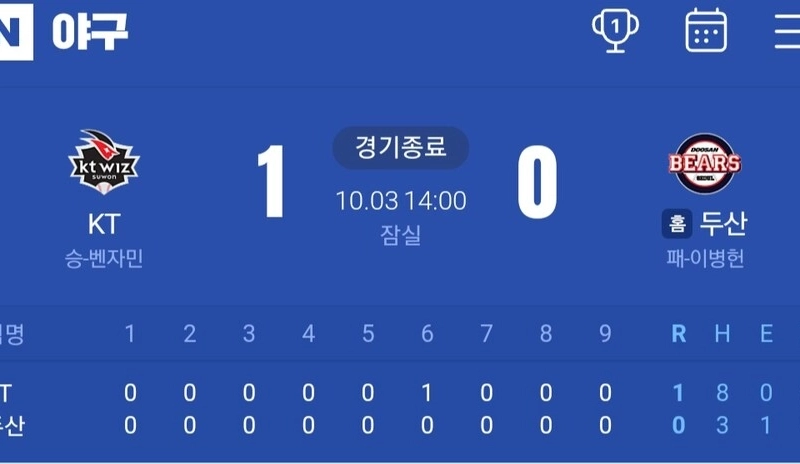The height and width of the screenshot is (464, 800).
Task: Go to Naver home via N logo
Action: [14, 33]
